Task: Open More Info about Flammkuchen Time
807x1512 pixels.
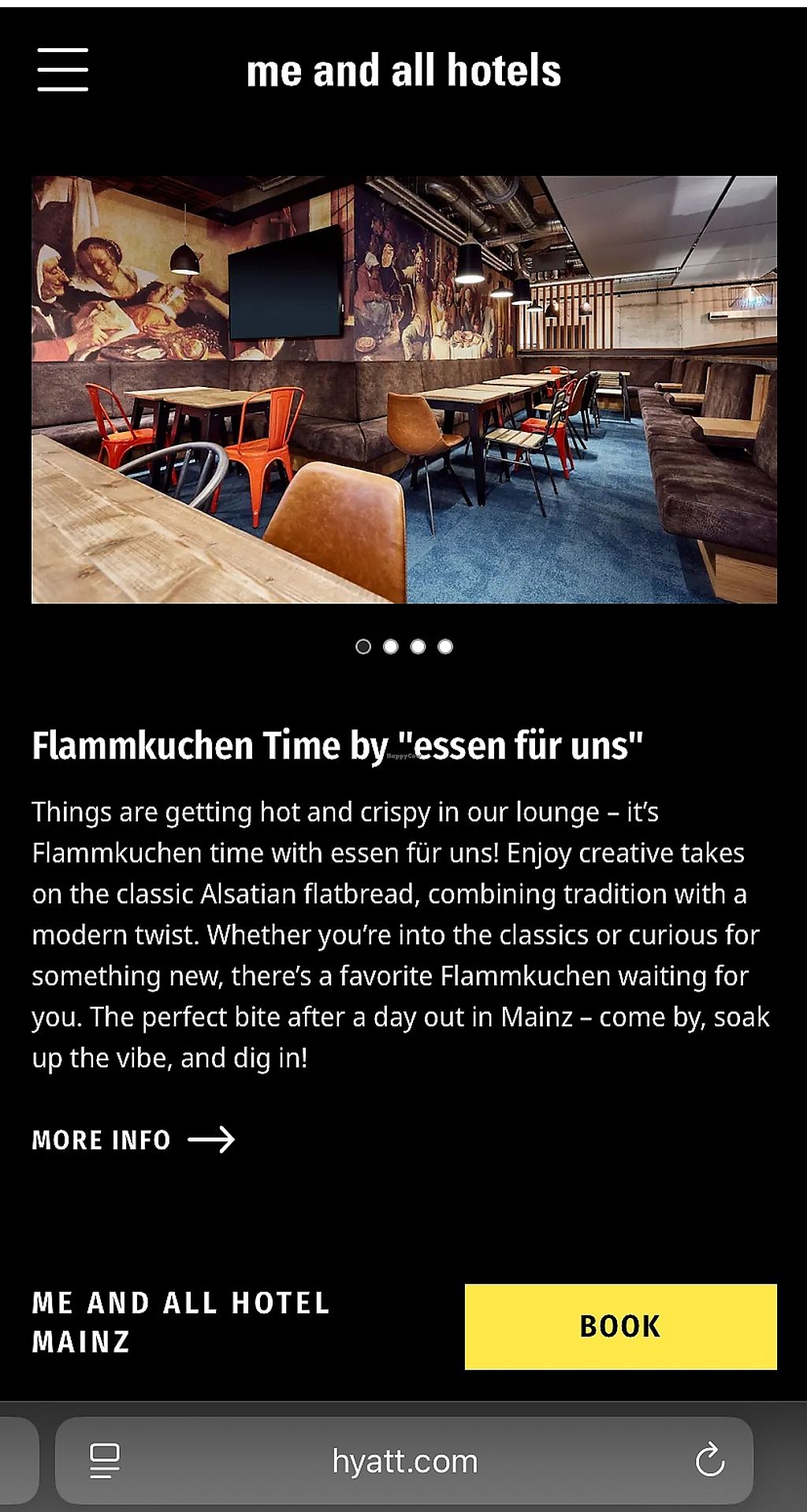Action: pos(133,1140)
